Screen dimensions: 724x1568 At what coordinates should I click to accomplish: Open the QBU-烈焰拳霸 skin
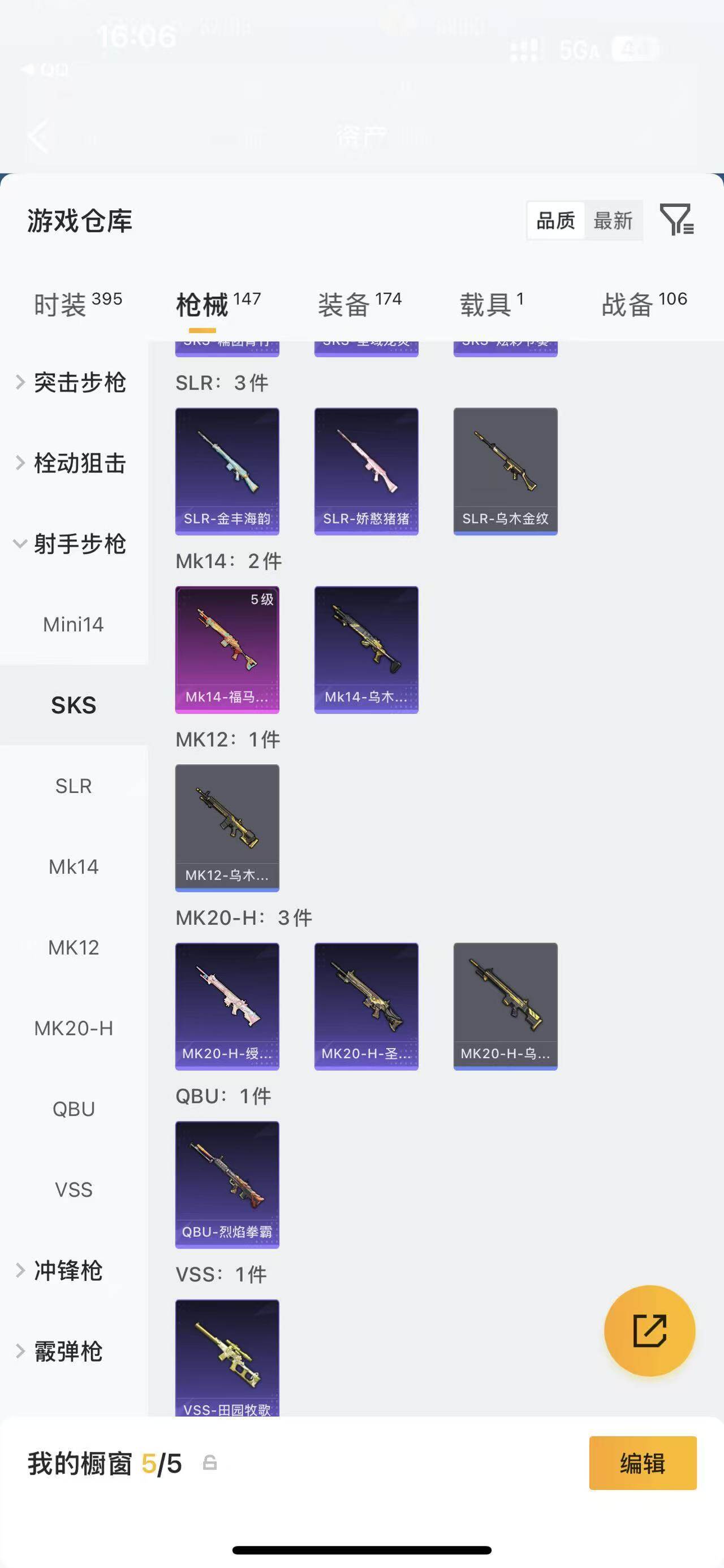pyautogui.click(x=227, y=1185)
